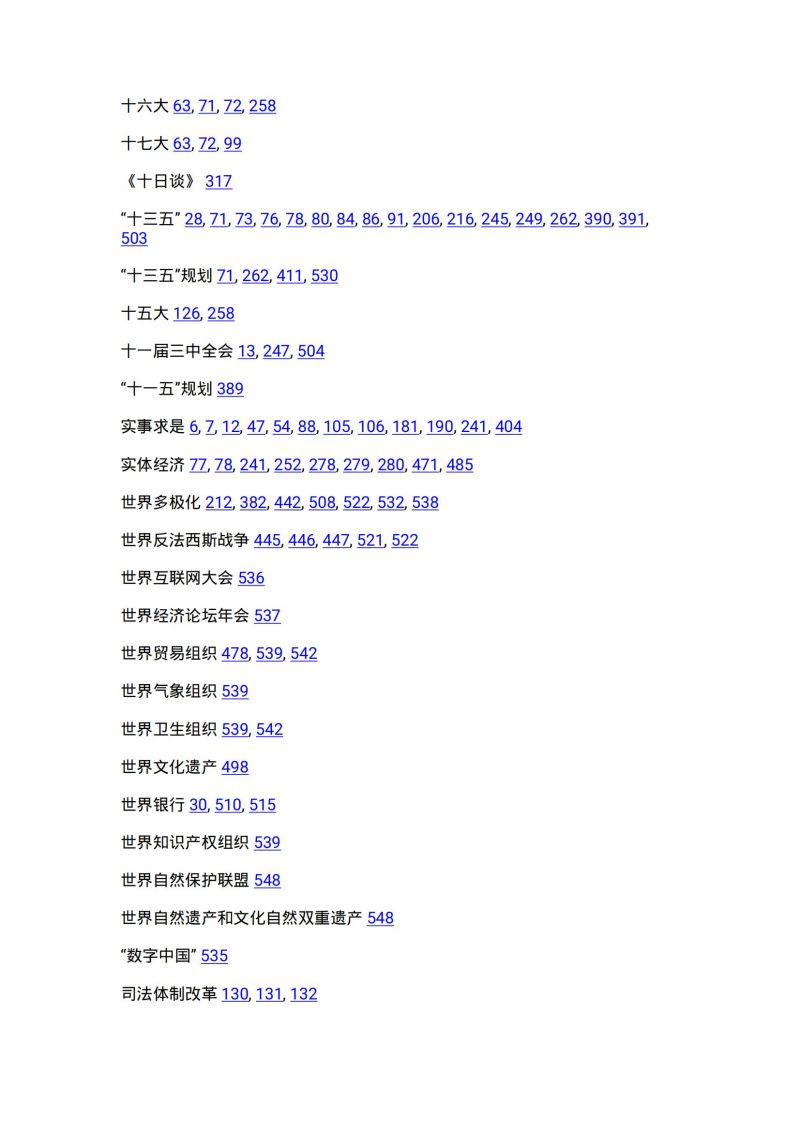Open page 548 for 世界自然保护联盟

[x=267, y=880]
